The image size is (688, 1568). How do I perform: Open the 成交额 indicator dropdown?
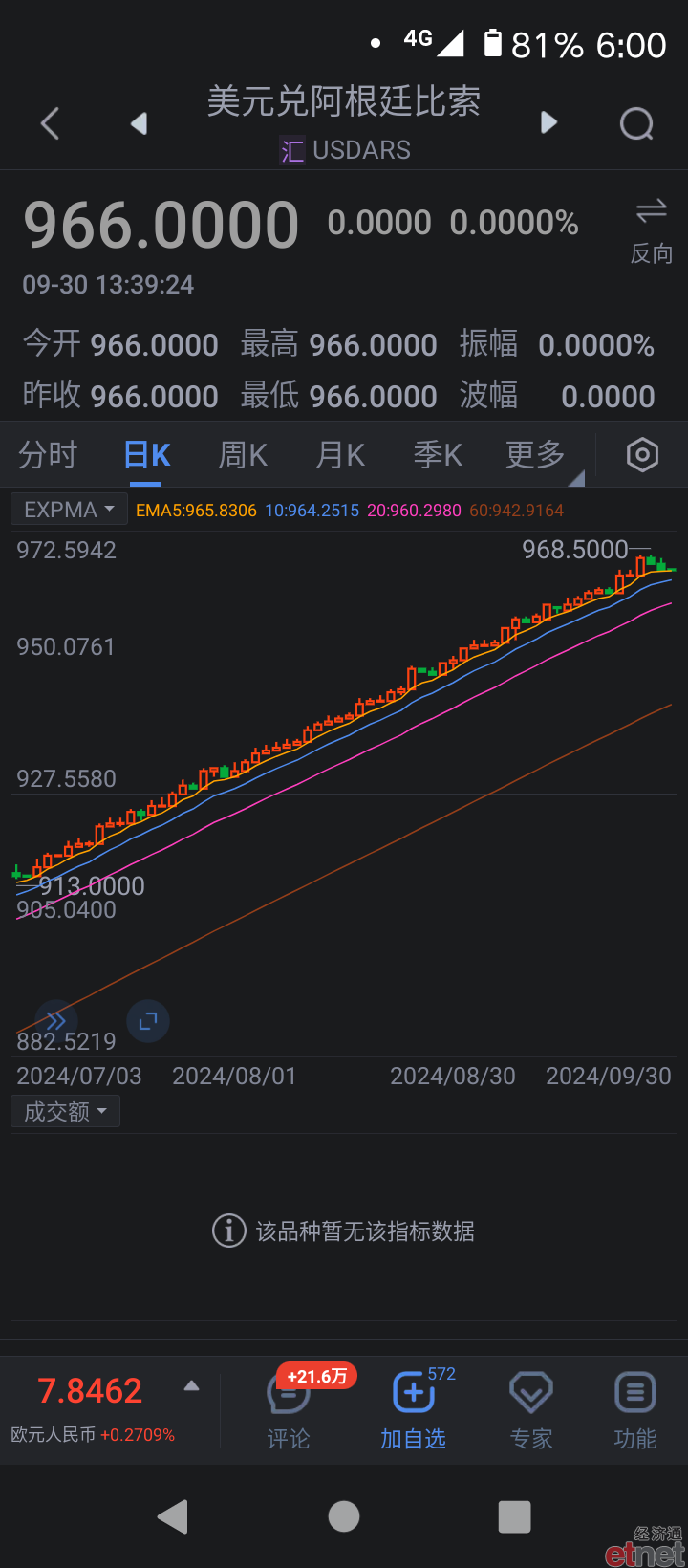[x=65, y=1112]
